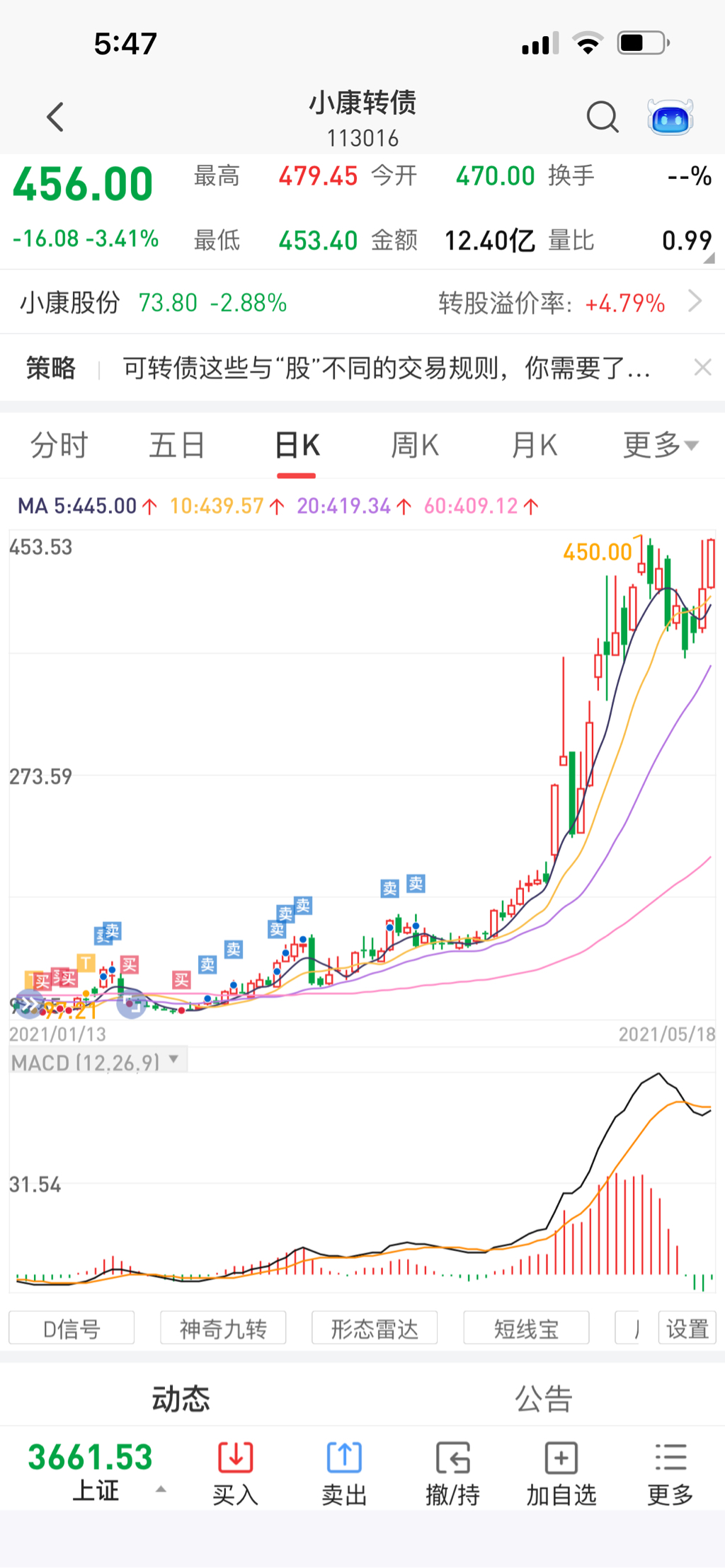
Task: Tap 买入 to buy
Action: tap(235, 1473)
